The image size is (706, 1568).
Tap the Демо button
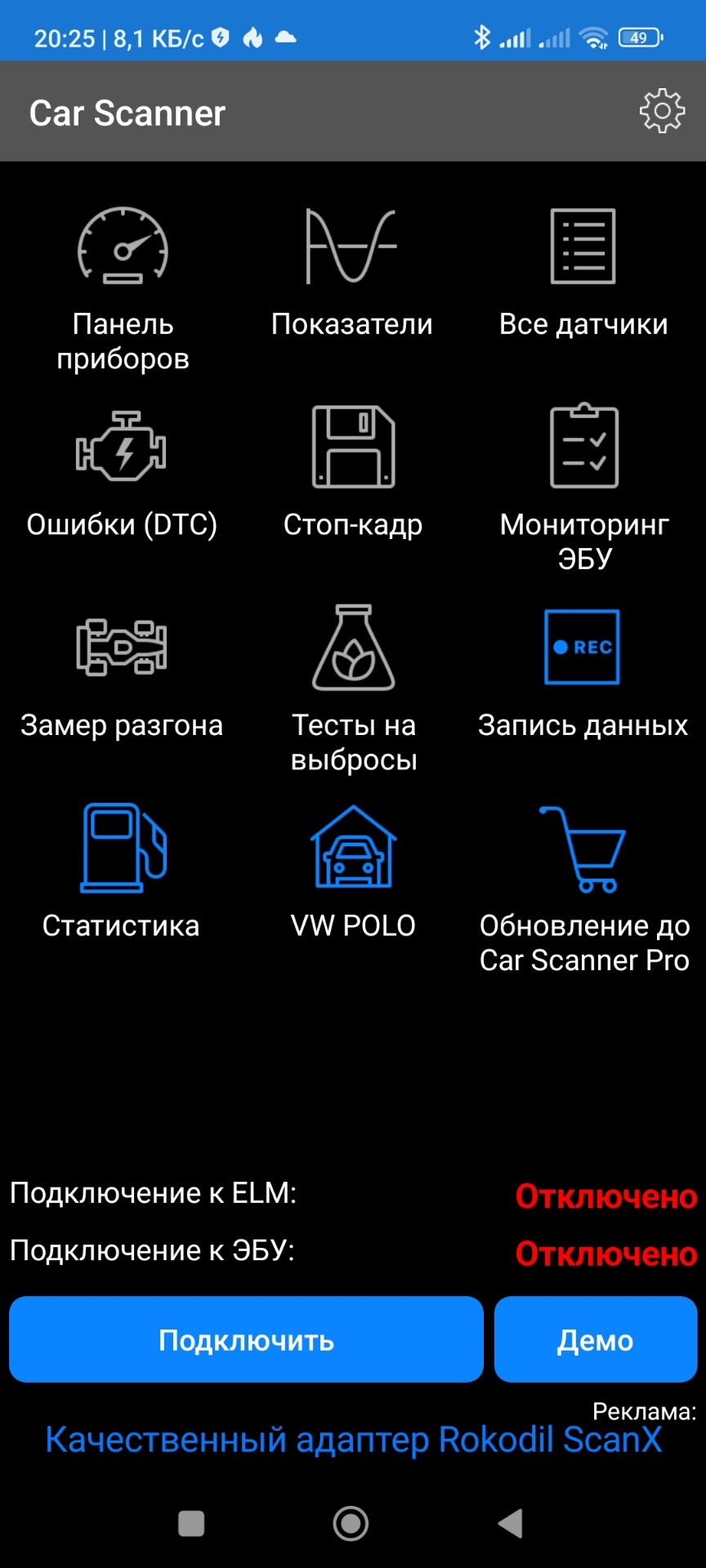596,1339
